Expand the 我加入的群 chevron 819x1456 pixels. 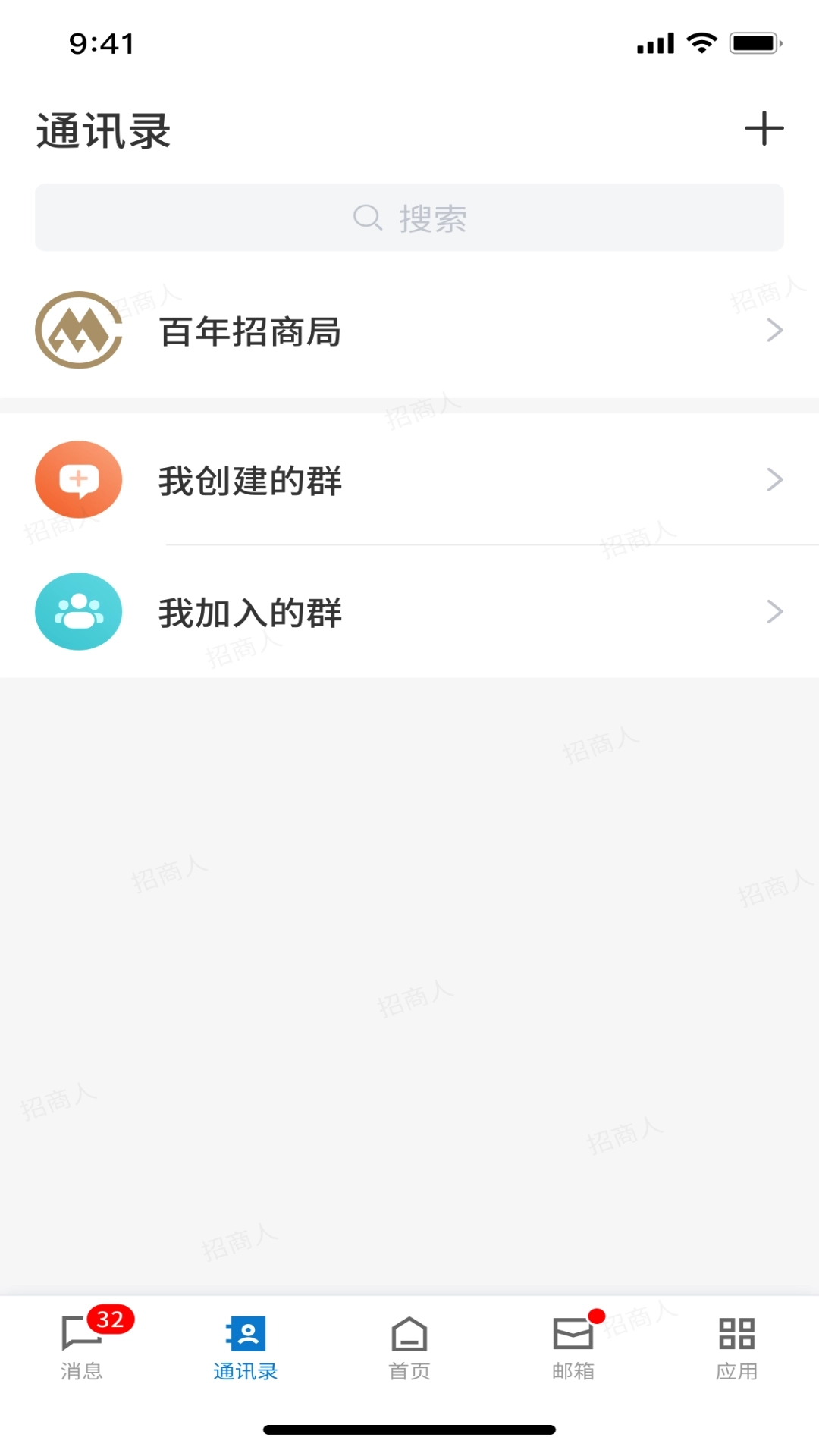[x=774, y=611]
